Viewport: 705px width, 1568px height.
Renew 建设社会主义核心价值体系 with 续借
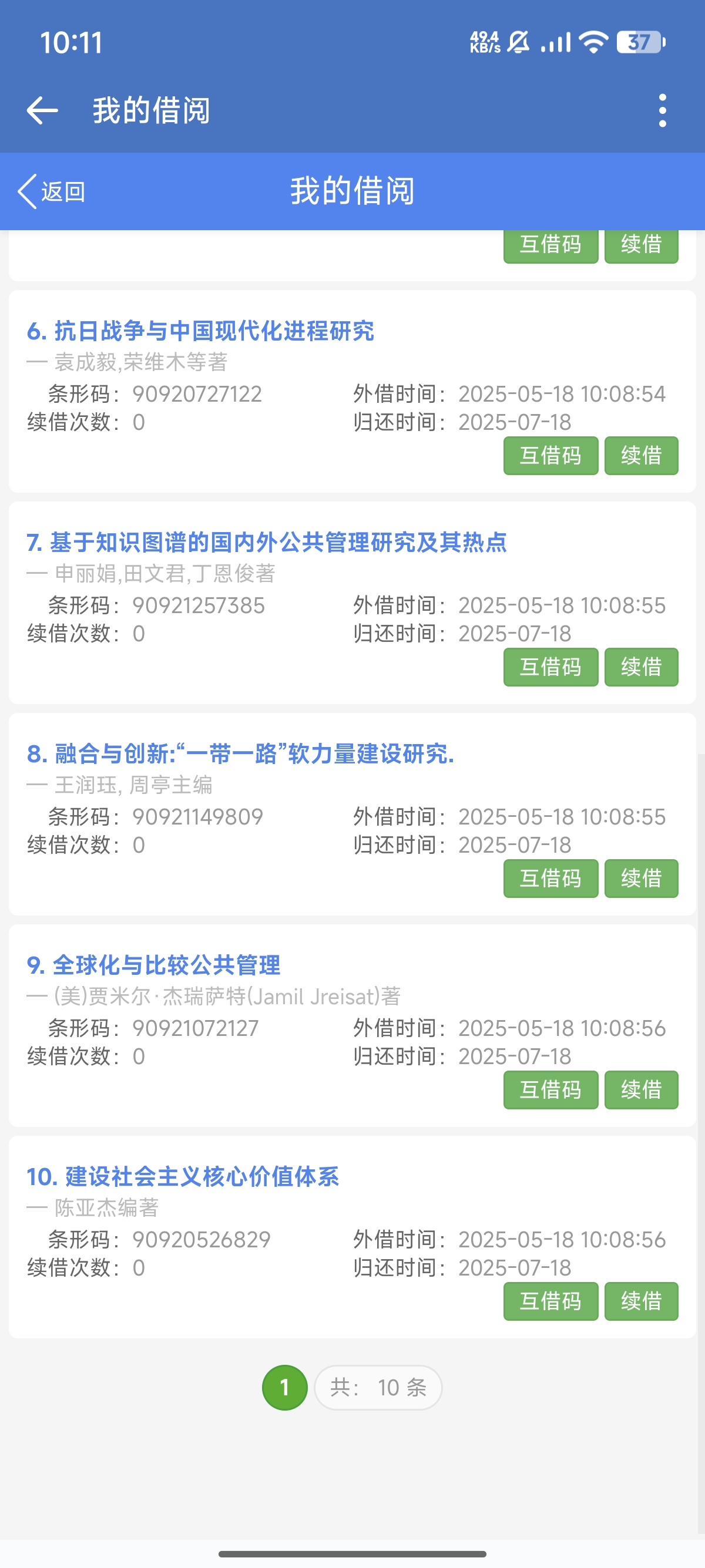click(x=641, y=1301)
